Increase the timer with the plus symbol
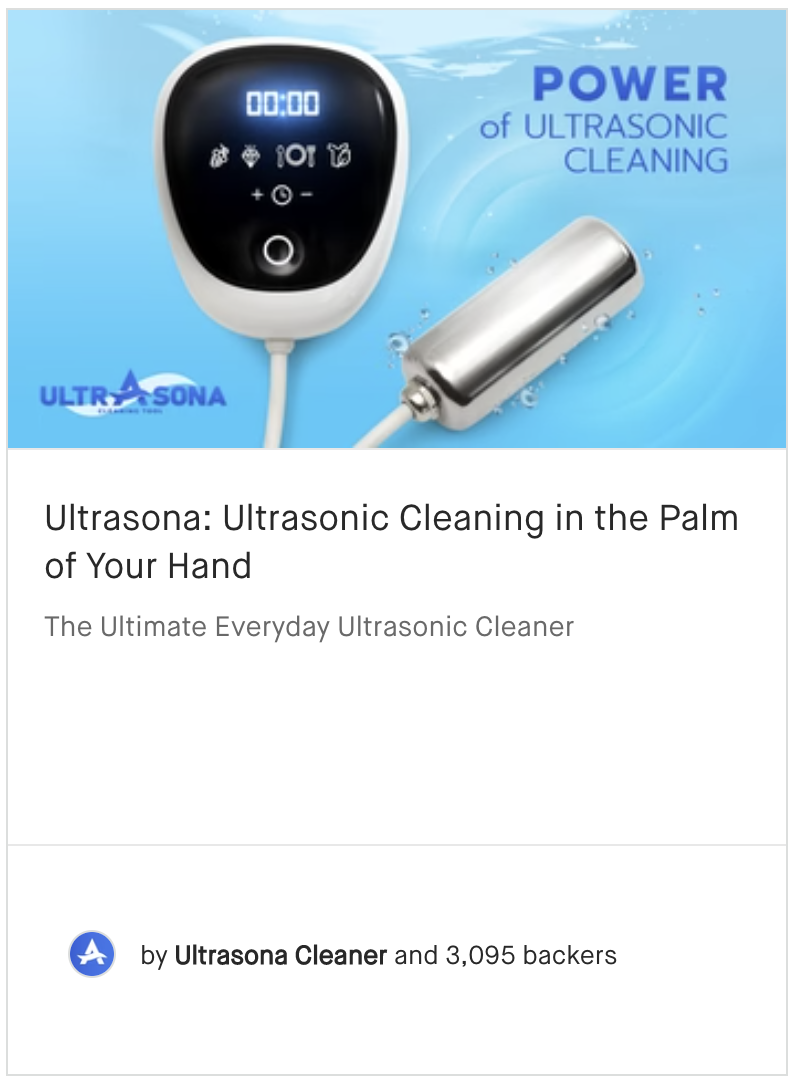The width and height of the screenshot is (804, 1092). tap(258, 194)
